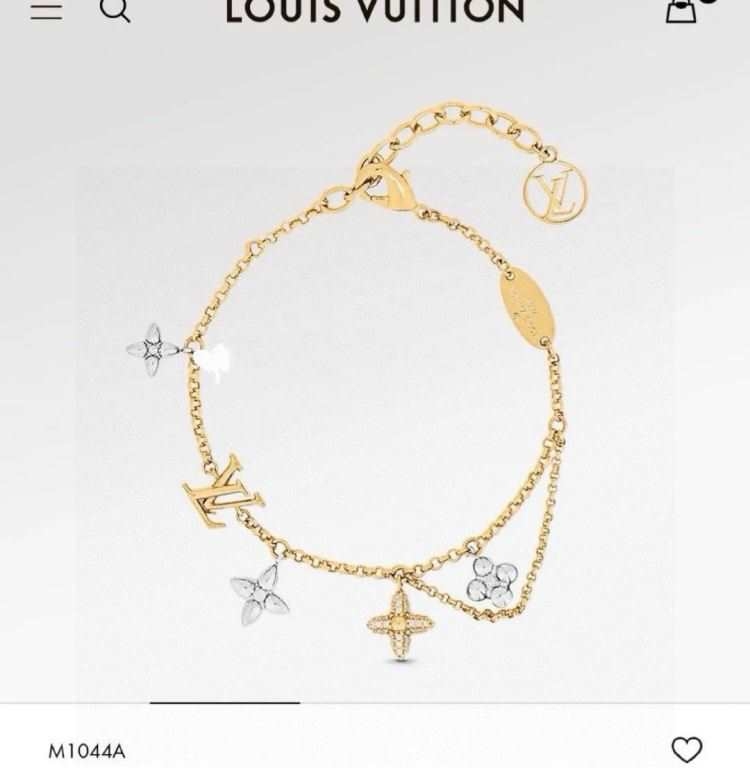Add M1044A bracelet to wishlist
The height and width of the screenshot is (779, 750).
point(686,749)
